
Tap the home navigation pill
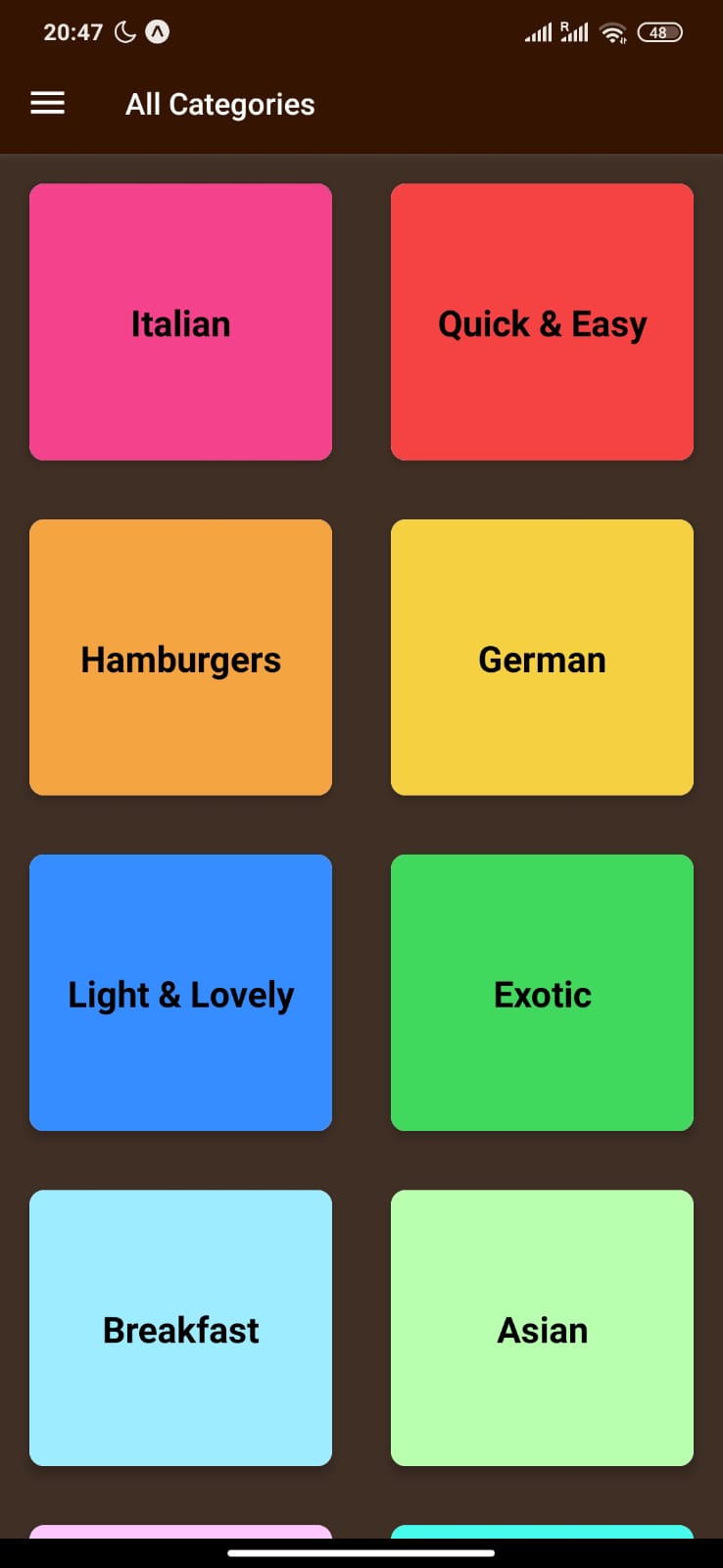pyautogui.click(x=361, y=1552)
